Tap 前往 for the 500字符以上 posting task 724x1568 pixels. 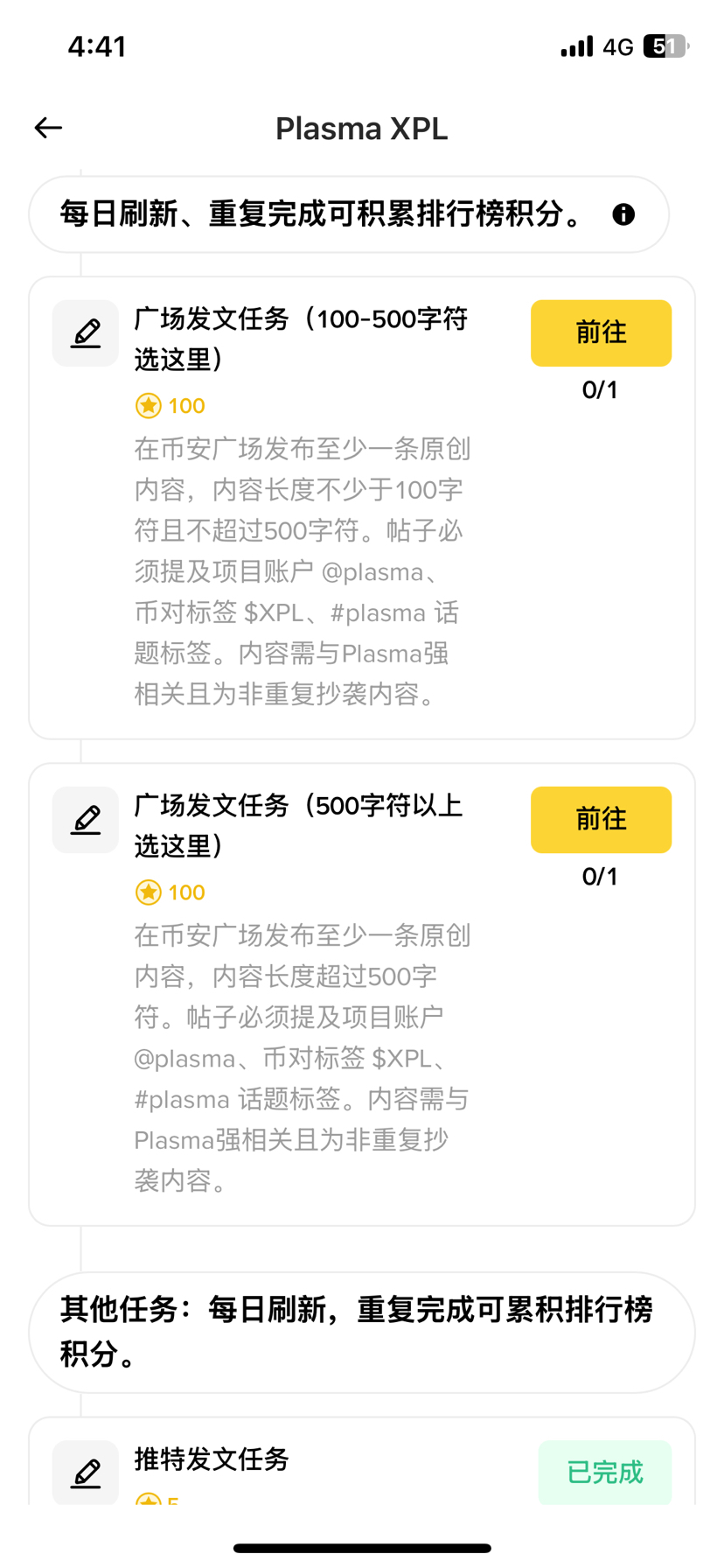tap(601, 819)
